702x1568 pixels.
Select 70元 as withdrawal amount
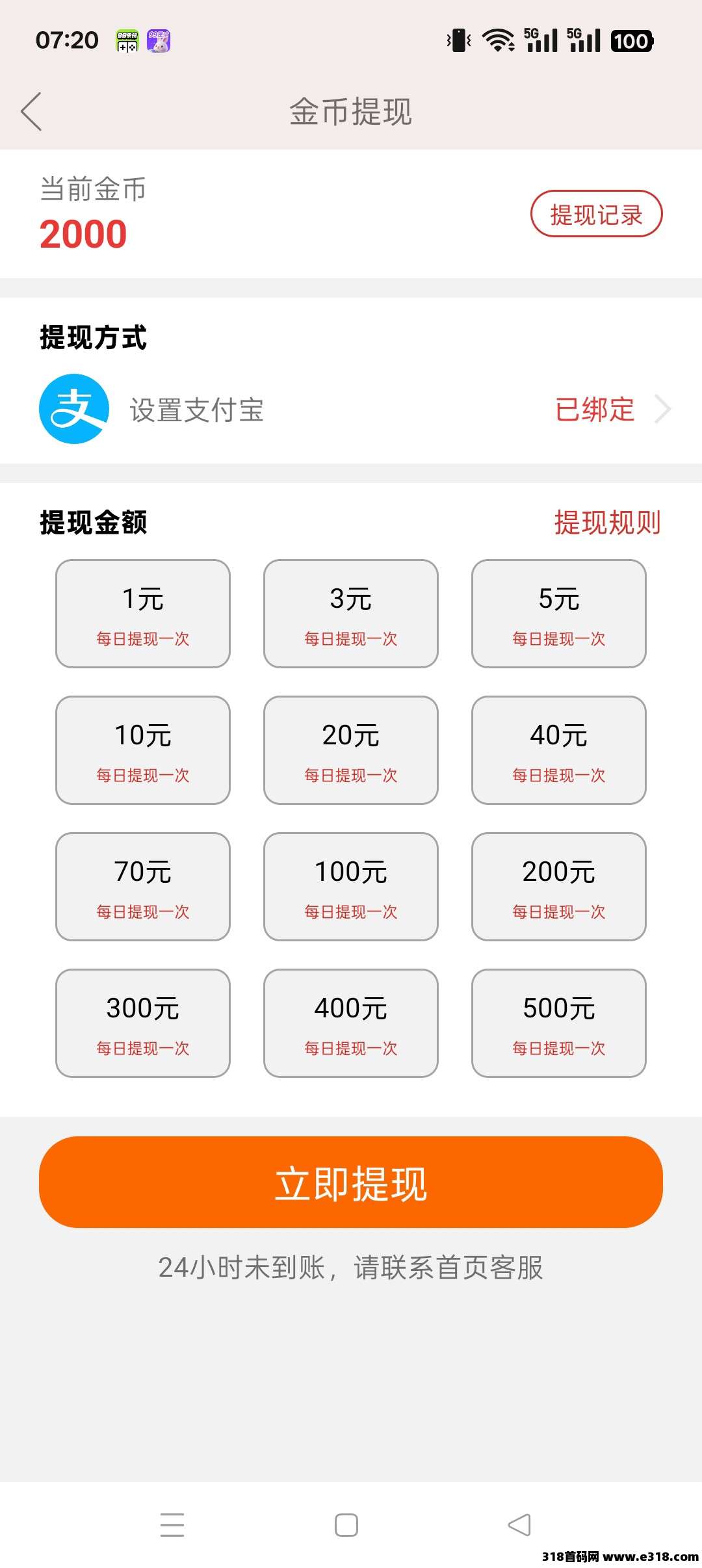pyautogui.click(x=143, y=886)
